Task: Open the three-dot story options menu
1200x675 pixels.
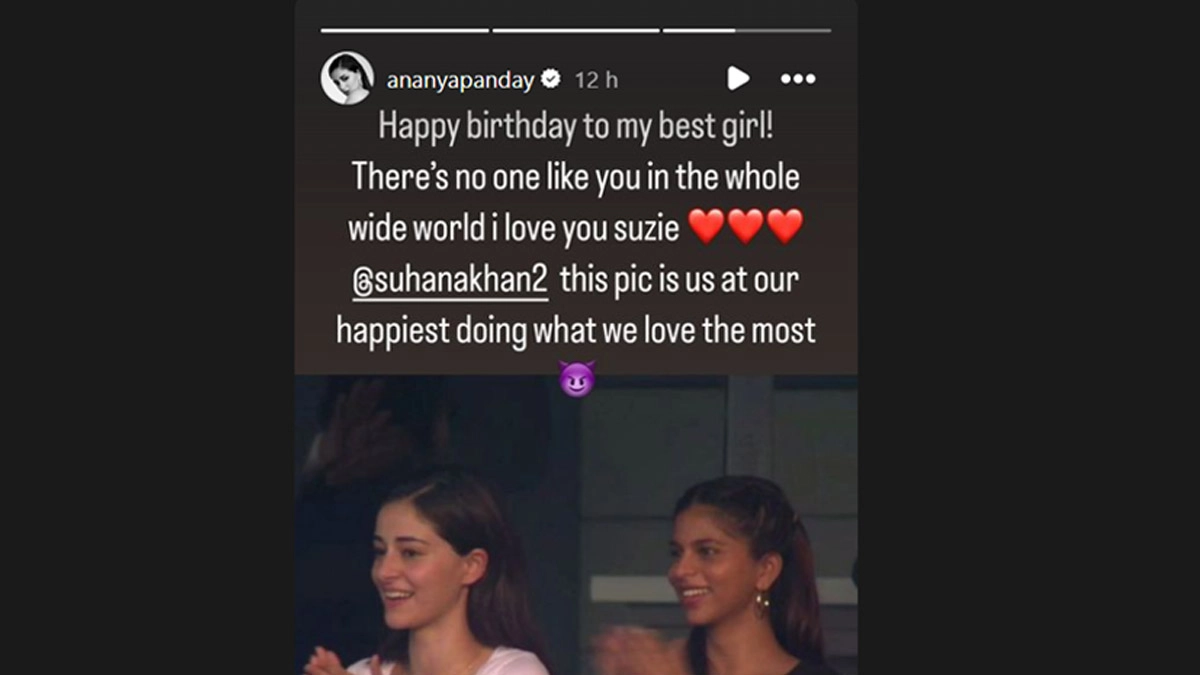Action: (x=798, y=79)
